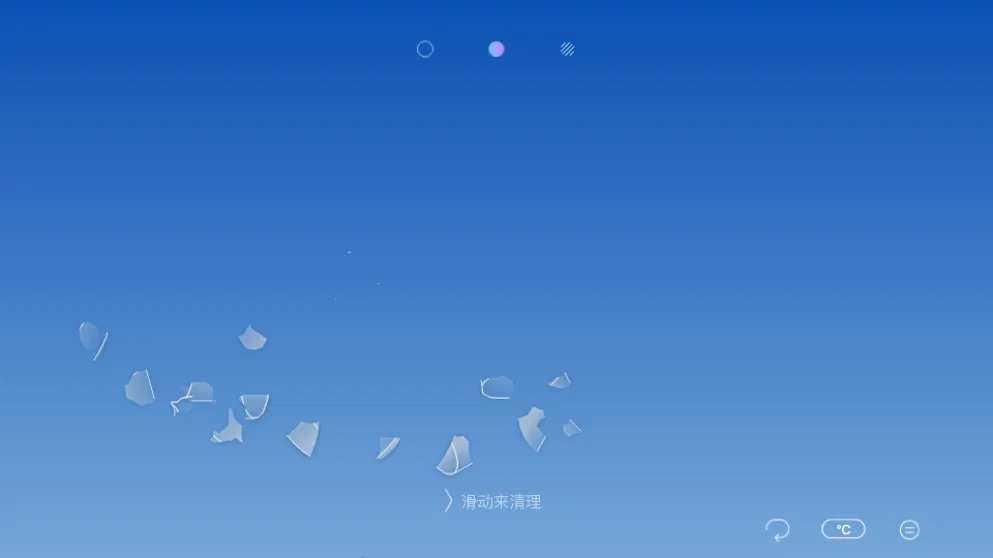Tap the loop arrow refresh icon
Screen dimensions: 993x558
click(x=777, y=529)
